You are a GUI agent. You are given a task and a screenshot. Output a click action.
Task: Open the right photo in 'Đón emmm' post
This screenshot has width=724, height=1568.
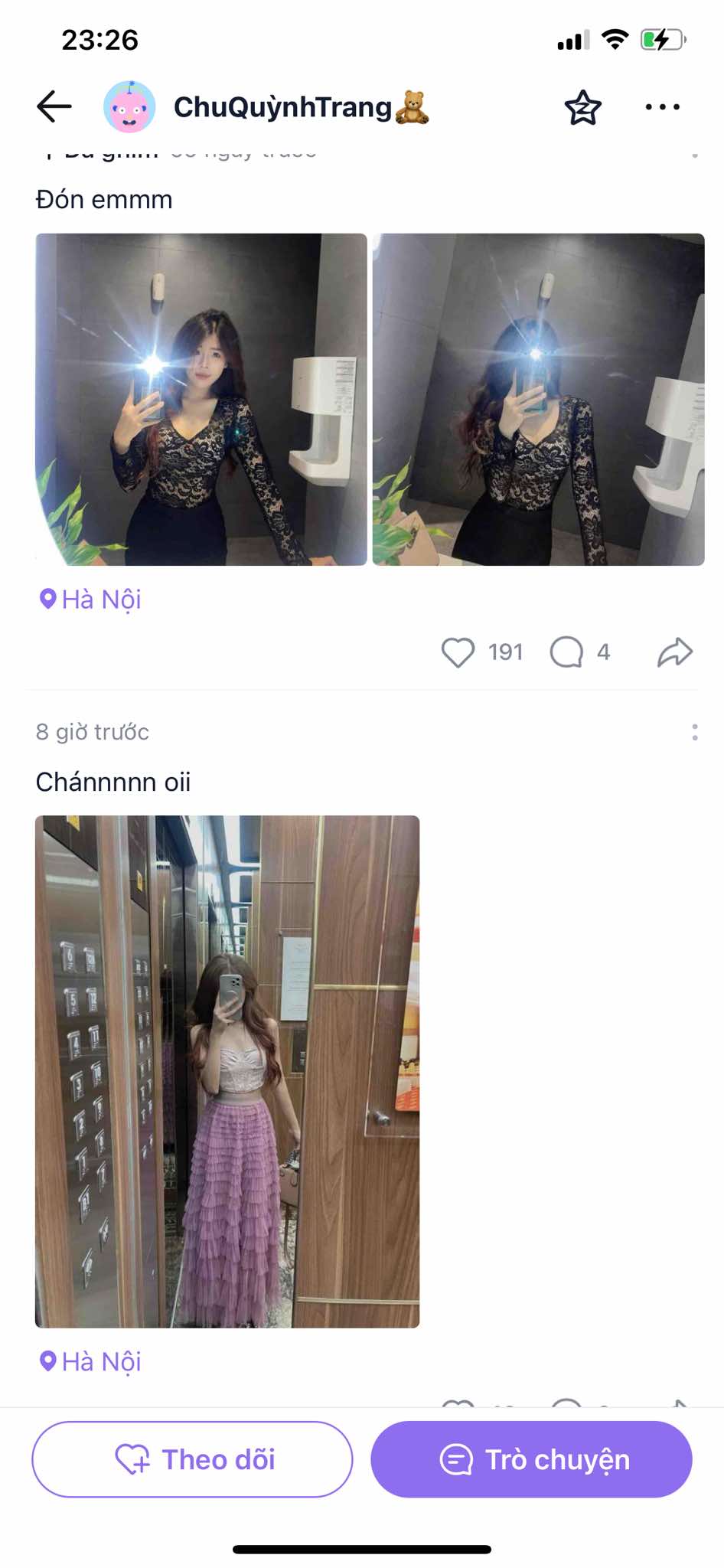tap(538, 400)
